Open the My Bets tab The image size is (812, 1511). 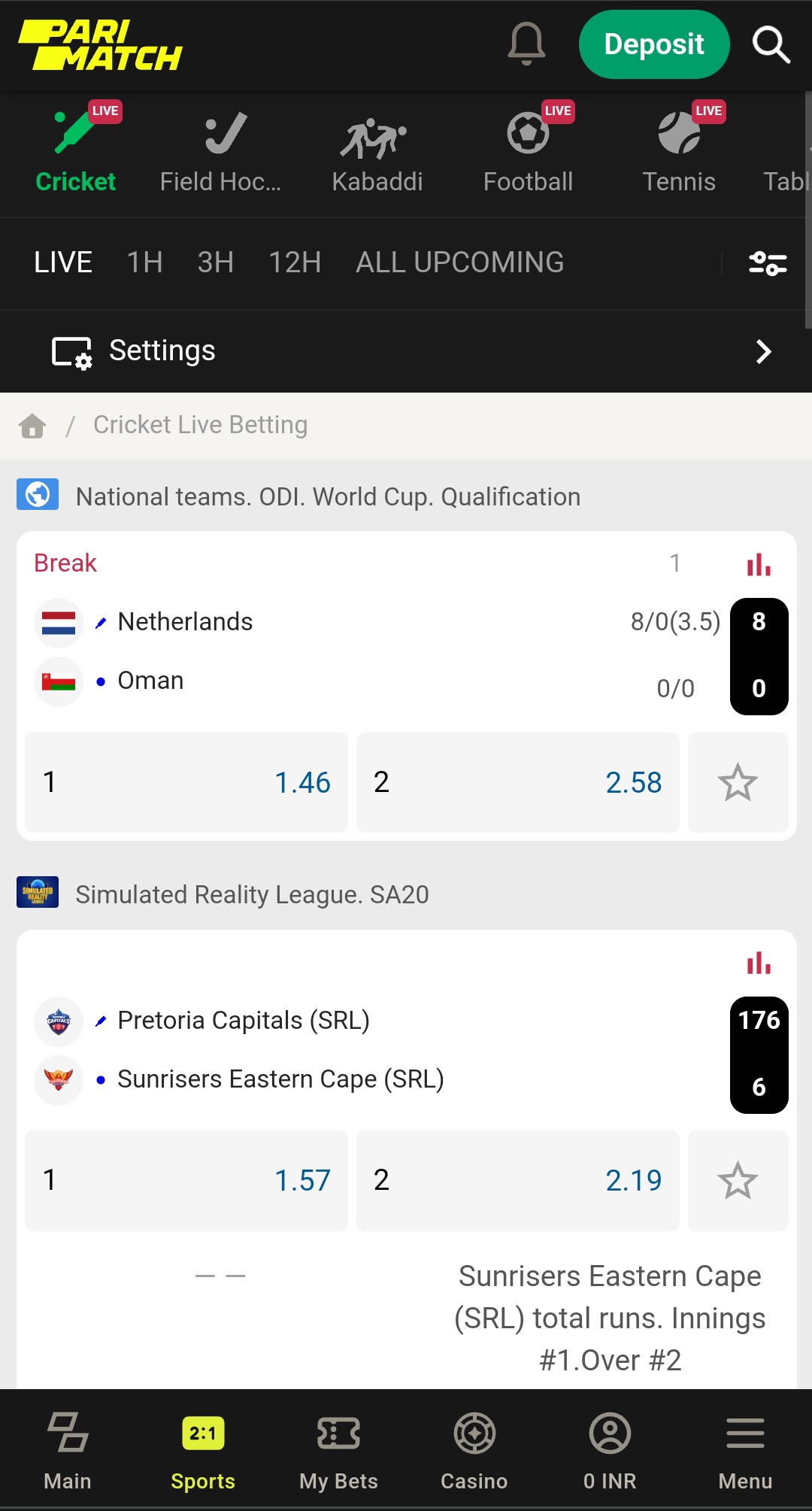(x=338, y=1451)
